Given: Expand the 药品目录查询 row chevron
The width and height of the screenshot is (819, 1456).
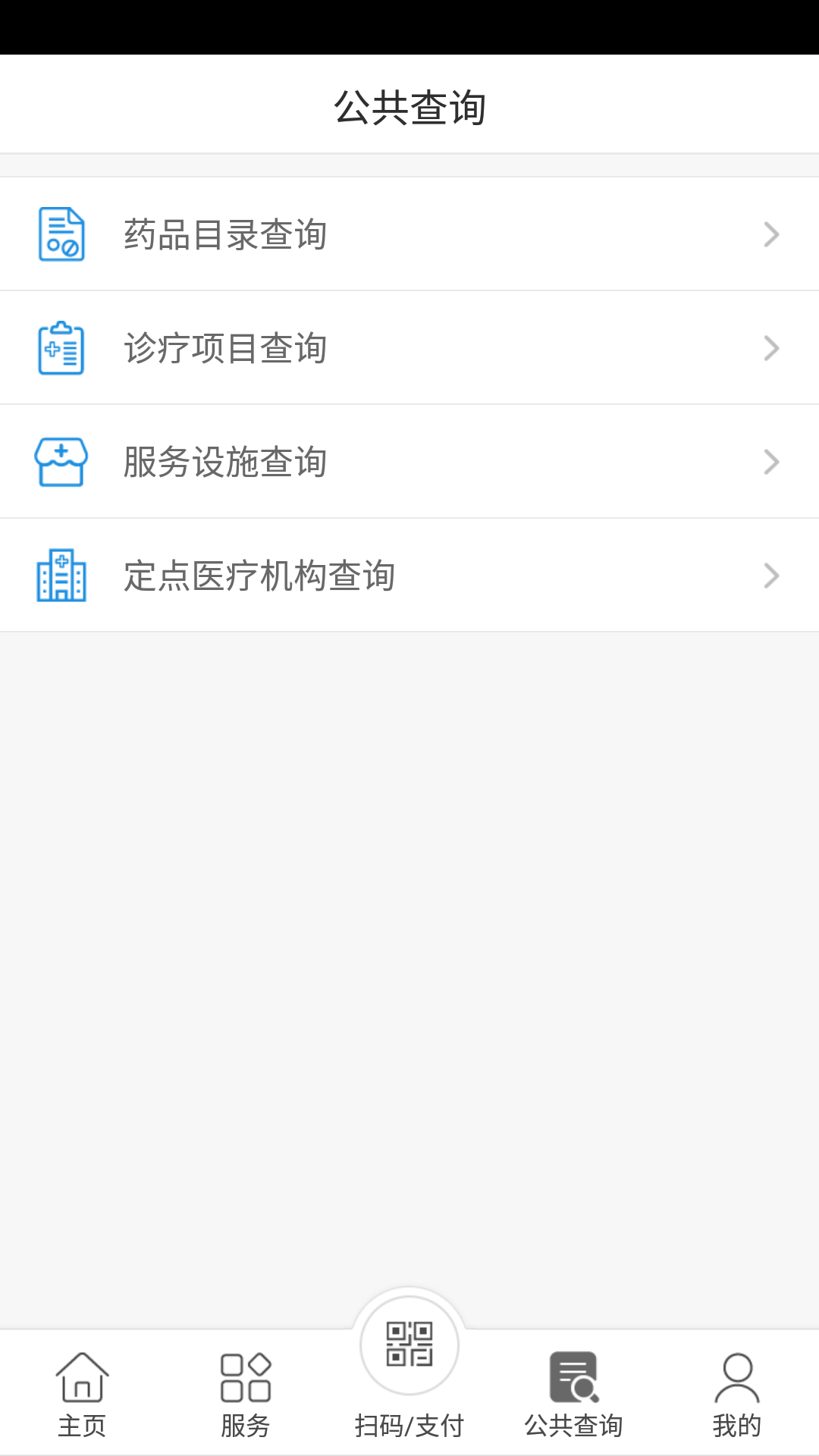Looking at the screenshot, I should (x=773, y=234).
